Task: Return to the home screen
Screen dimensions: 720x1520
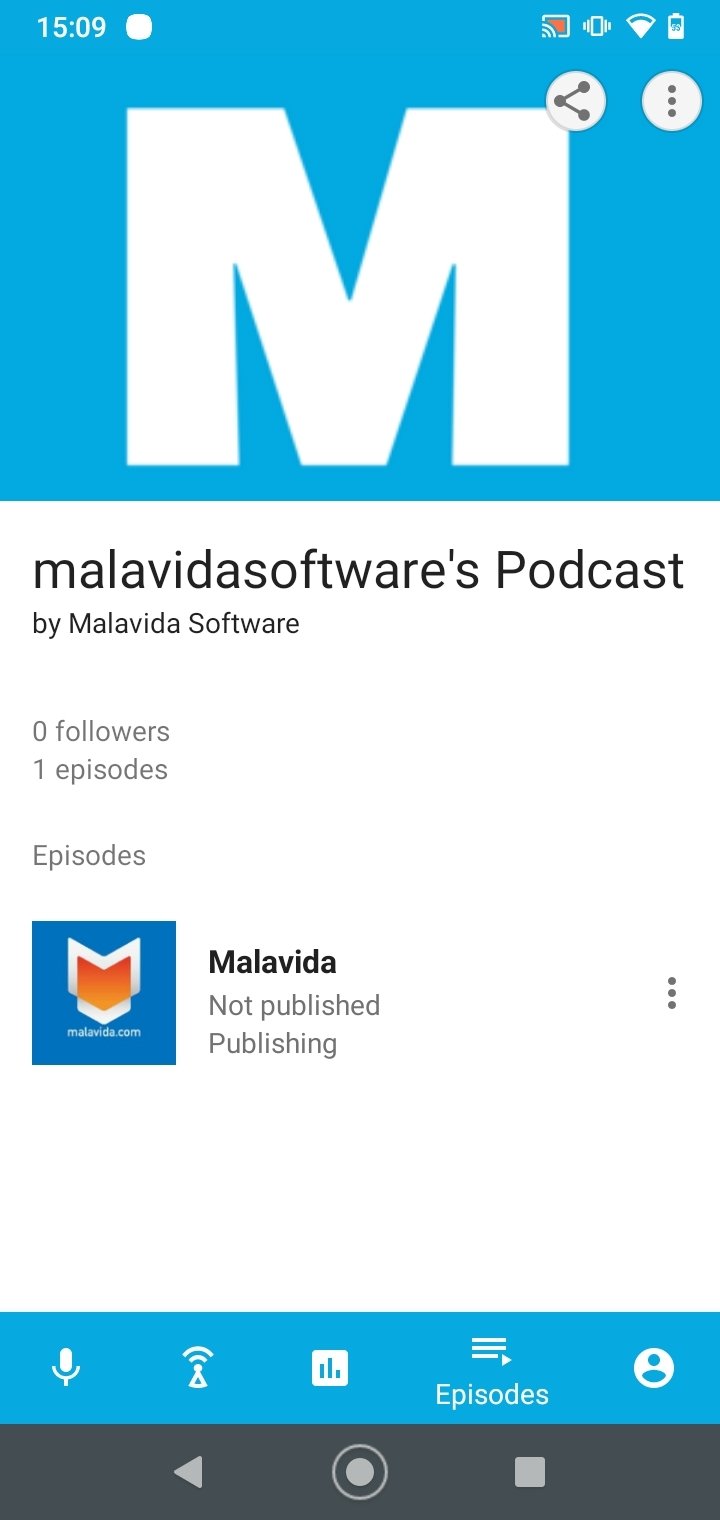Action: click(359, 1472)
